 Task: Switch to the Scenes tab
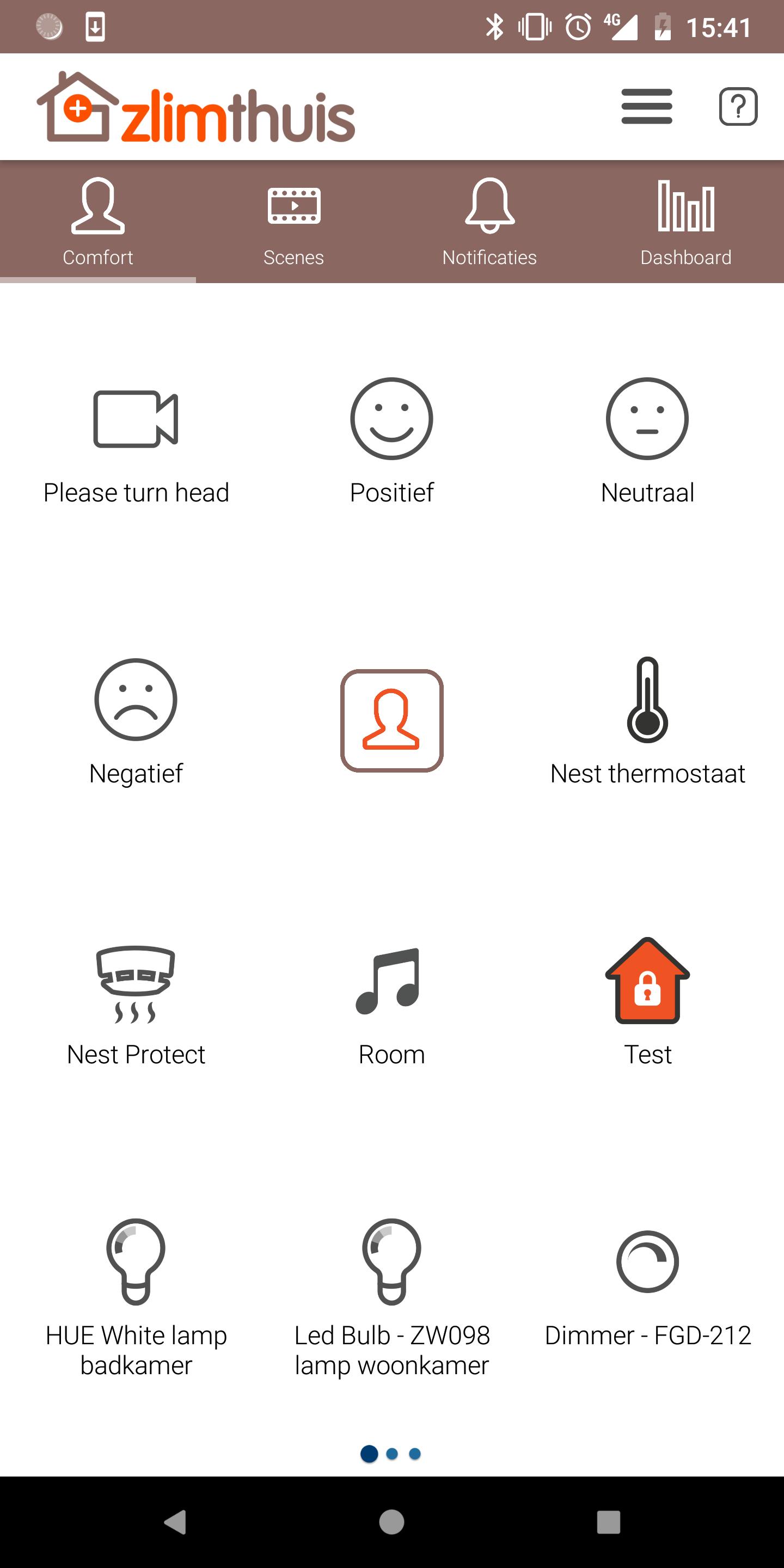click(x=294, y=222)
